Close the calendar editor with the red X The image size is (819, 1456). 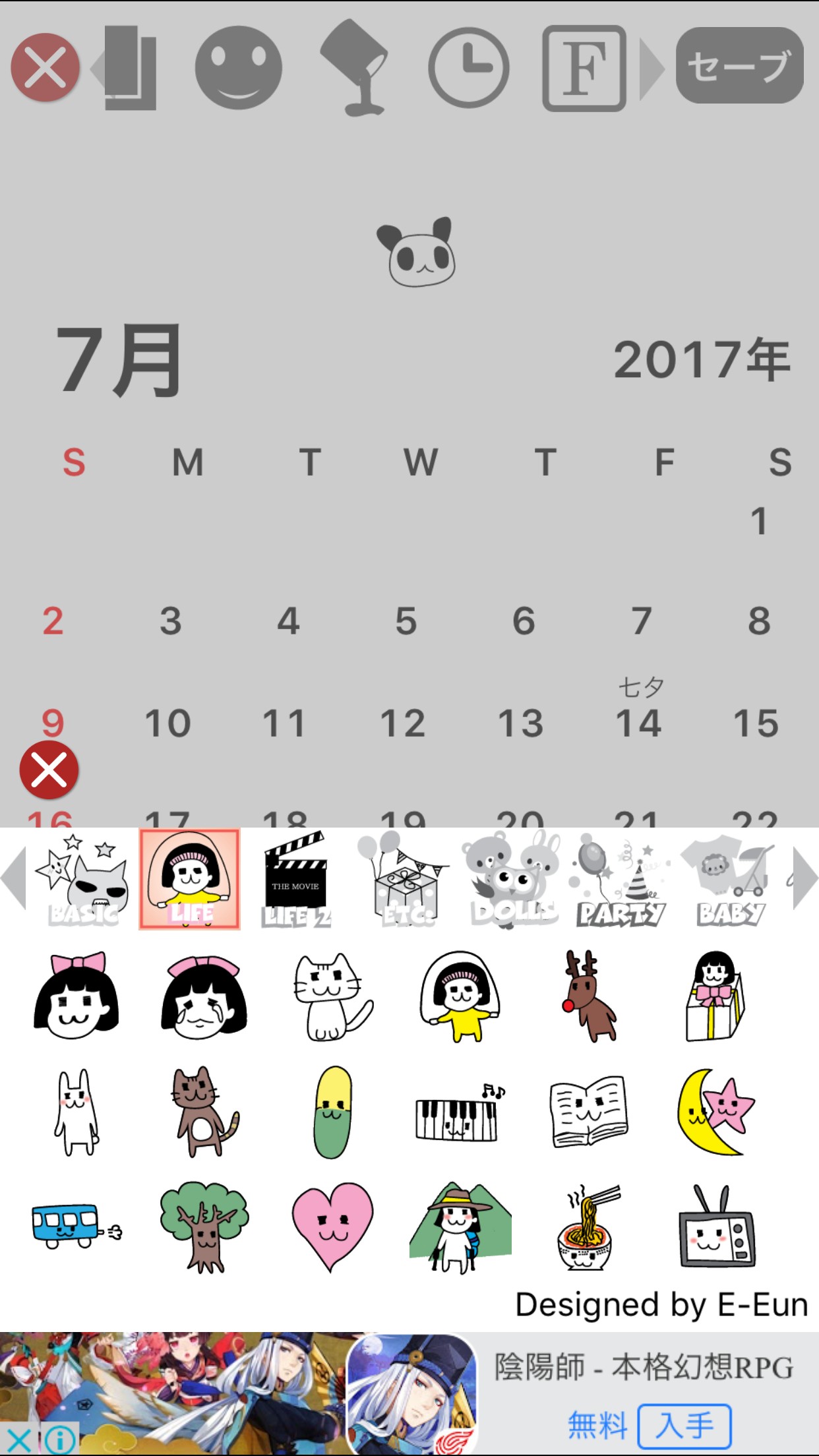tap(45, 67)
